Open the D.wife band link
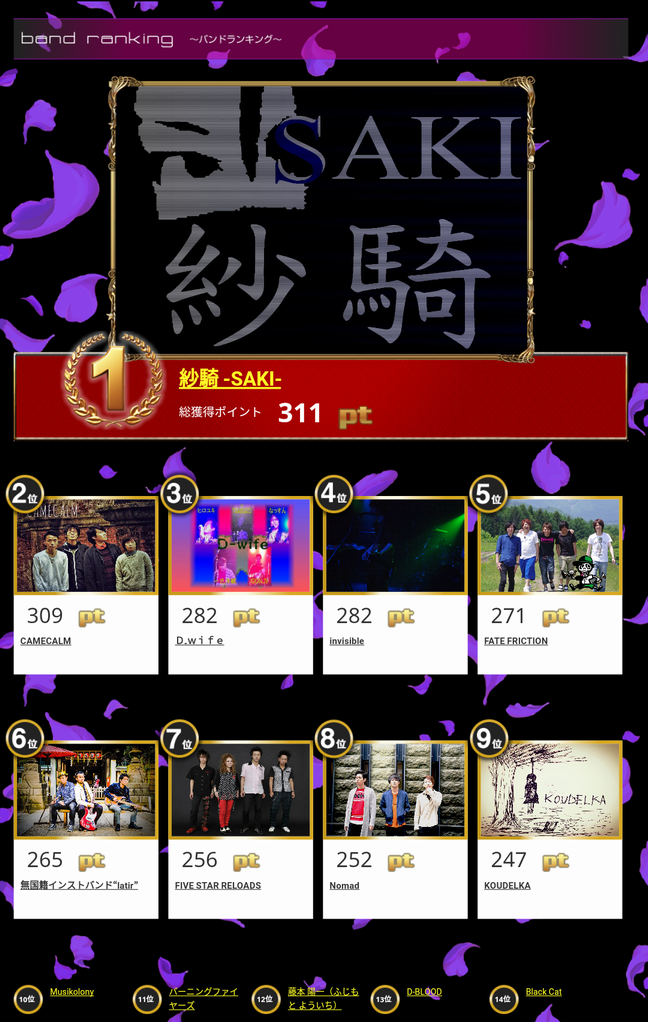The image size is (648, 1022). 200,641
